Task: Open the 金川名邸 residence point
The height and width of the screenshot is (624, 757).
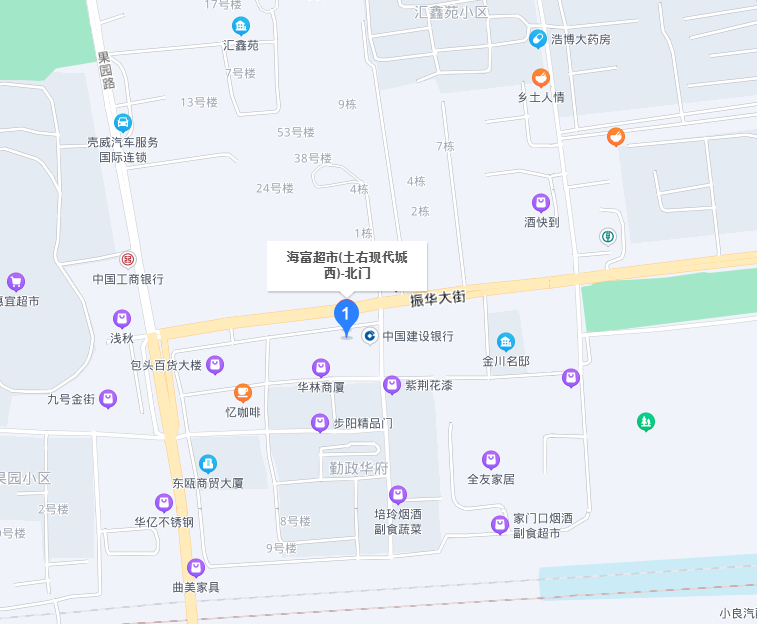Action: 506,342
